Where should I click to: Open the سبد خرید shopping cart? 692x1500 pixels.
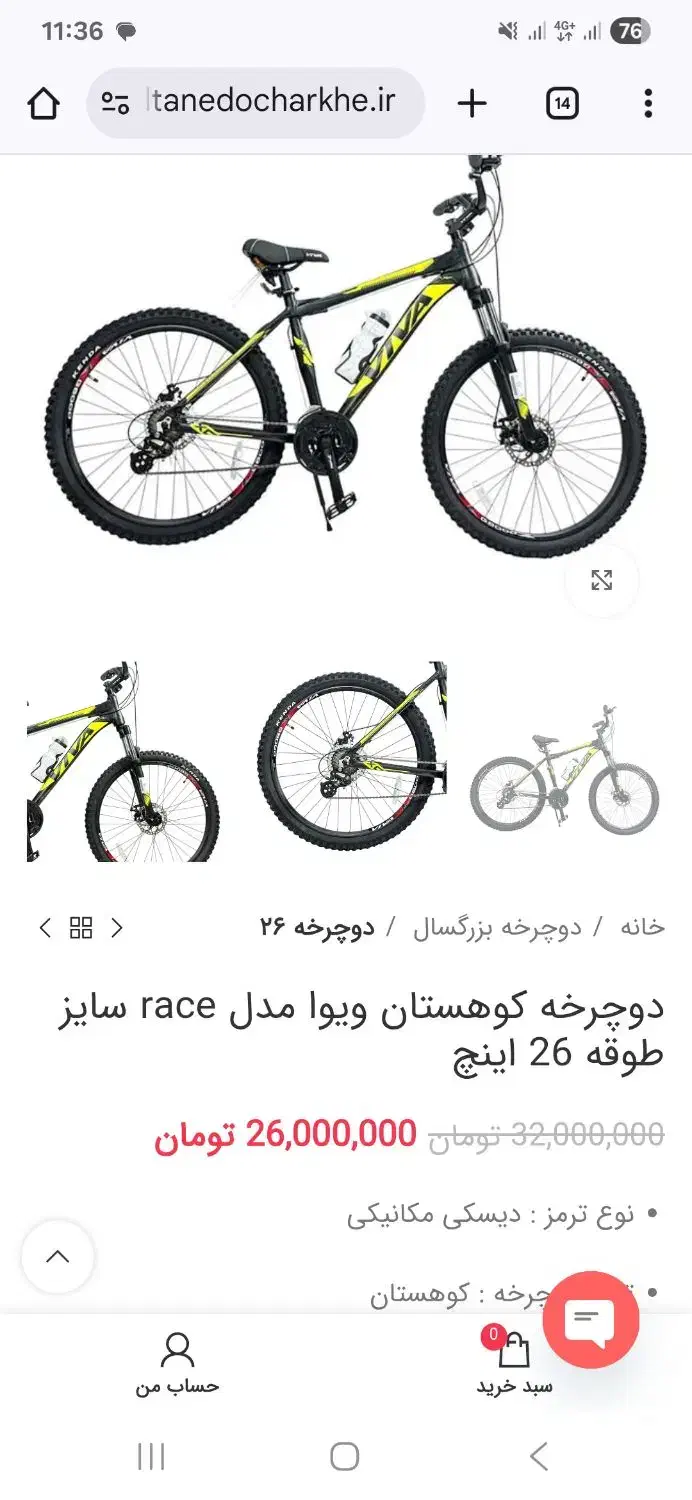click(x=514, y=1363)
